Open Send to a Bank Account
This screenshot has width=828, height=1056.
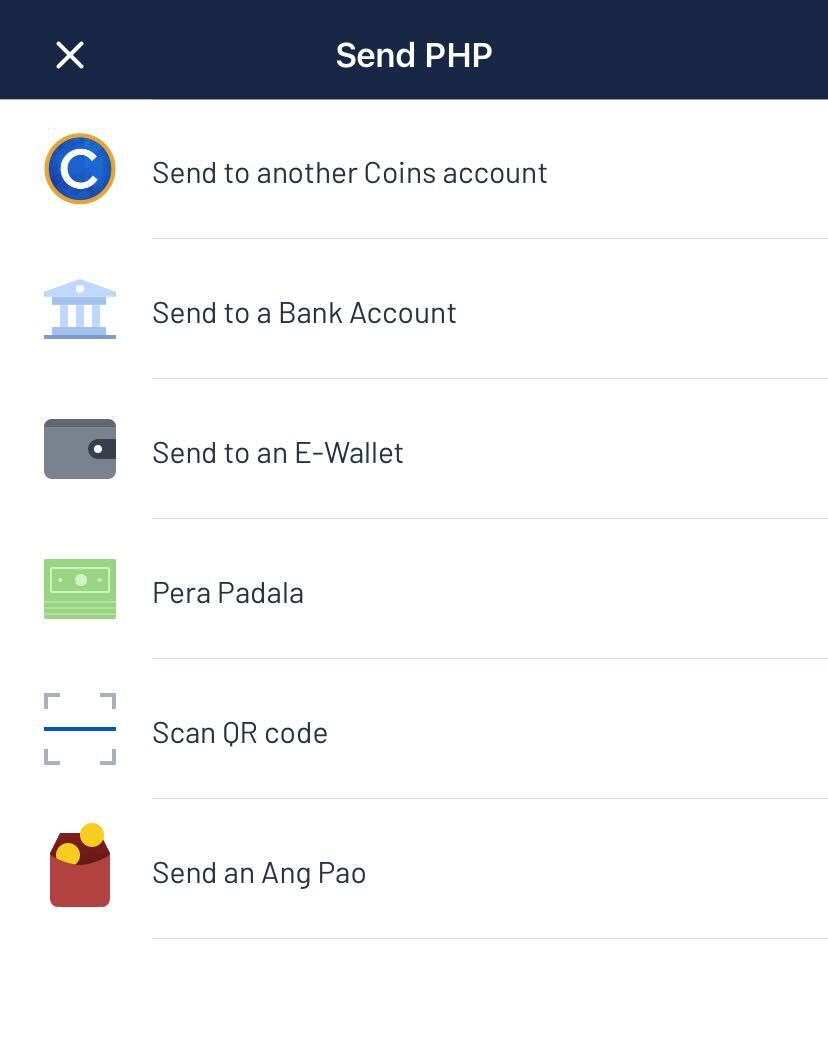pyautogui.click(x=303, y=312)
